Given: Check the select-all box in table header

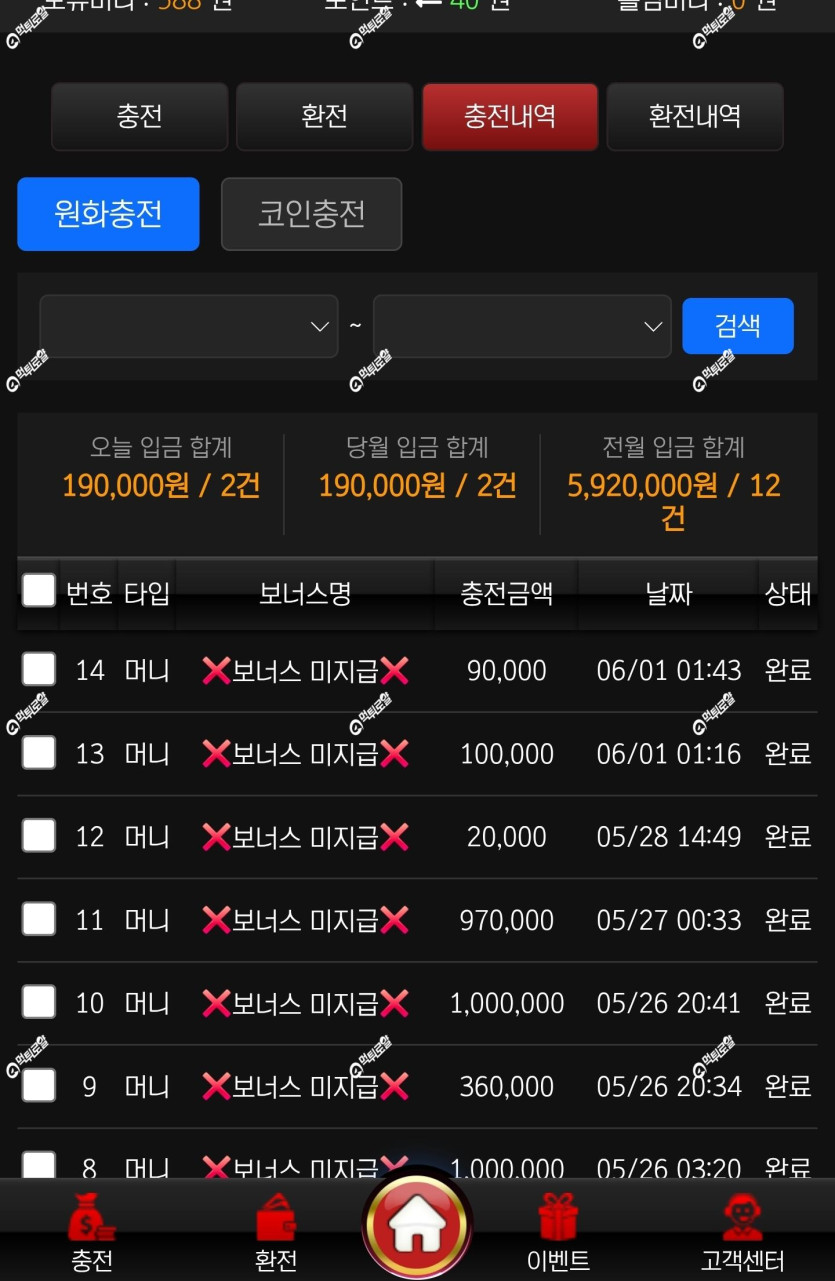Looking at the screenshot, I should pos(39,590).
